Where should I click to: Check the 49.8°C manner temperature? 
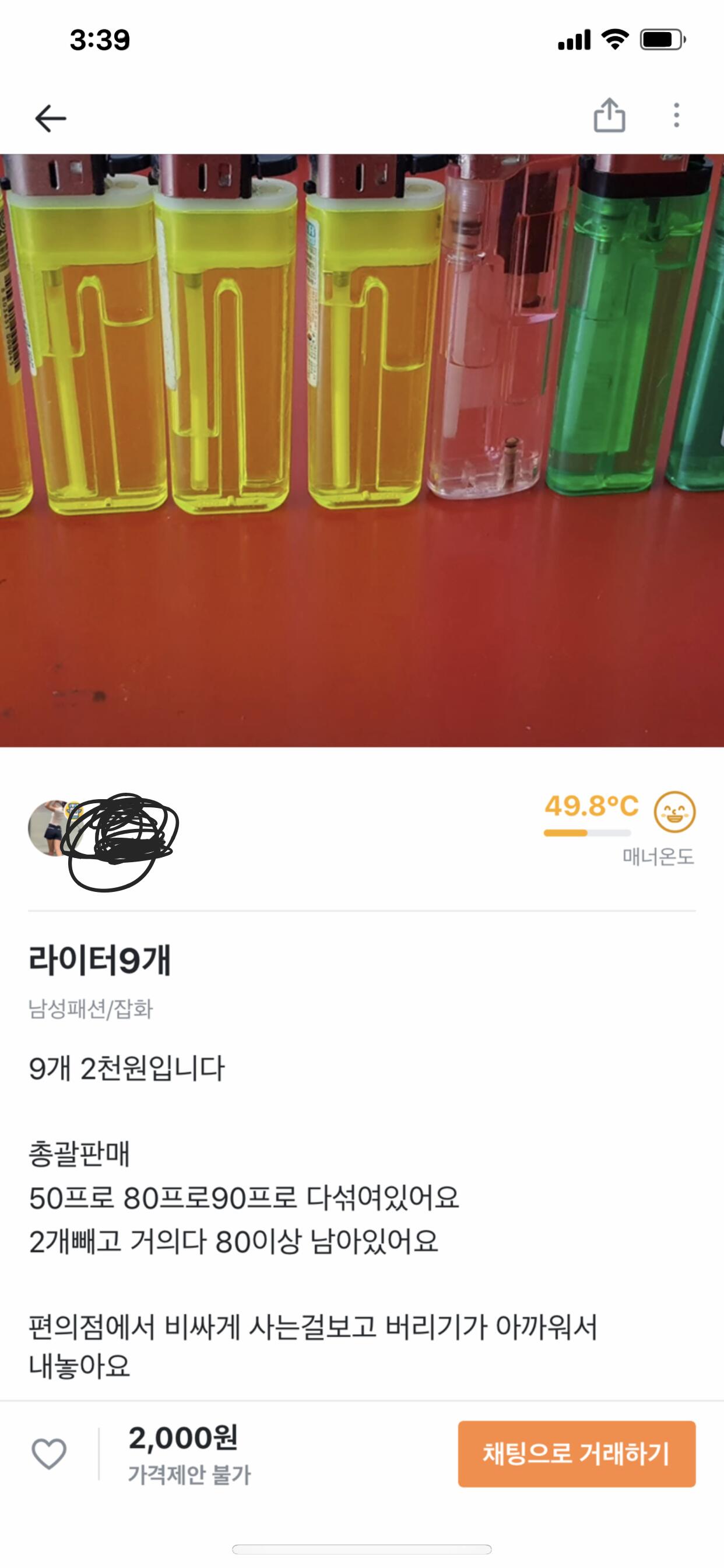pos(591,807)
